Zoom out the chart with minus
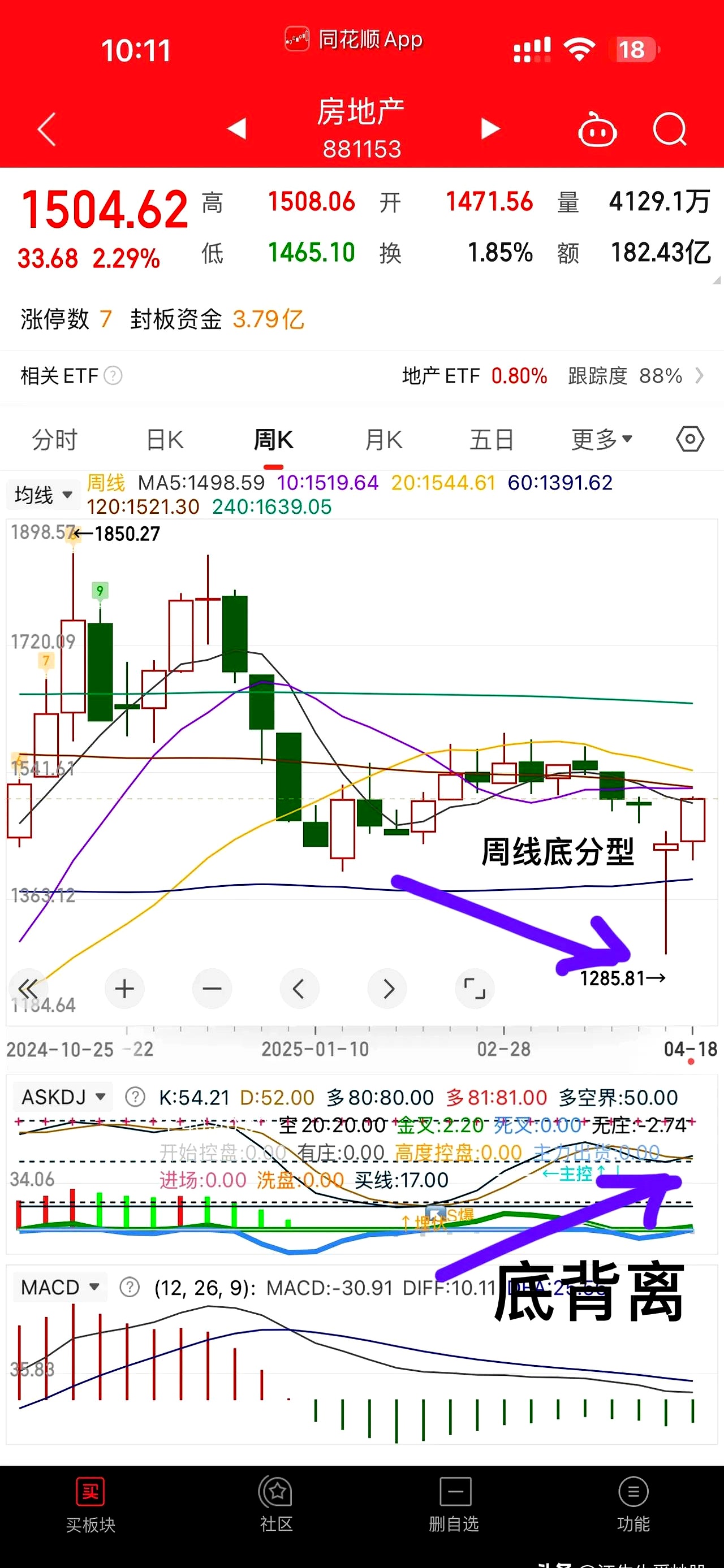The image size is (724, 1568). click(212, 989)
